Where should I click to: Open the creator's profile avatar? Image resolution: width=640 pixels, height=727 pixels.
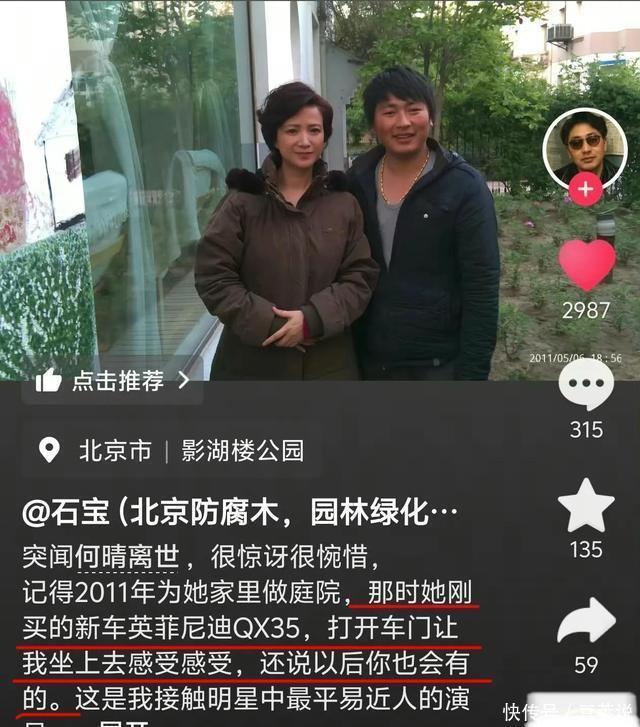point(585,148)
